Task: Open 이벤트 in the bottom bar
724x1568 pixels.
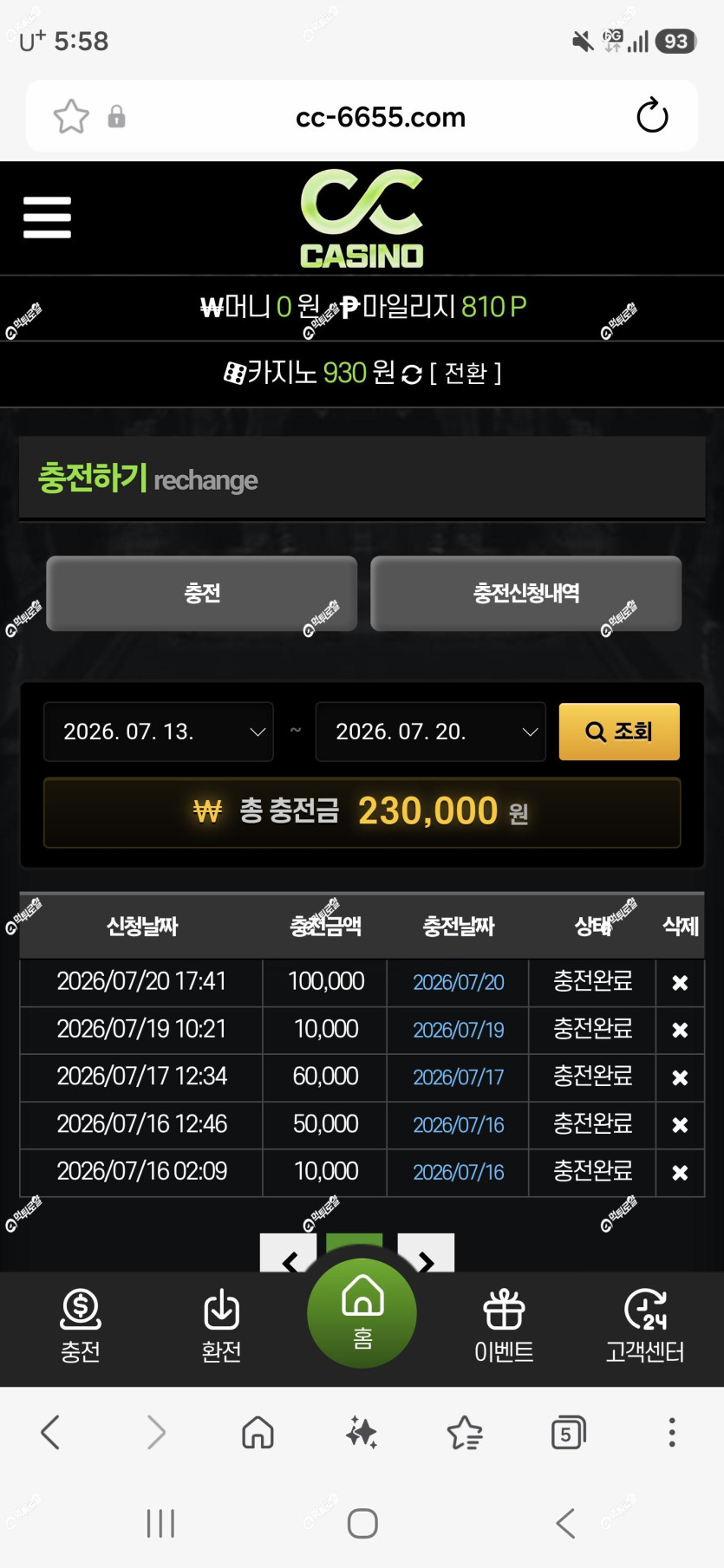Action: (x=504, y=1326)
